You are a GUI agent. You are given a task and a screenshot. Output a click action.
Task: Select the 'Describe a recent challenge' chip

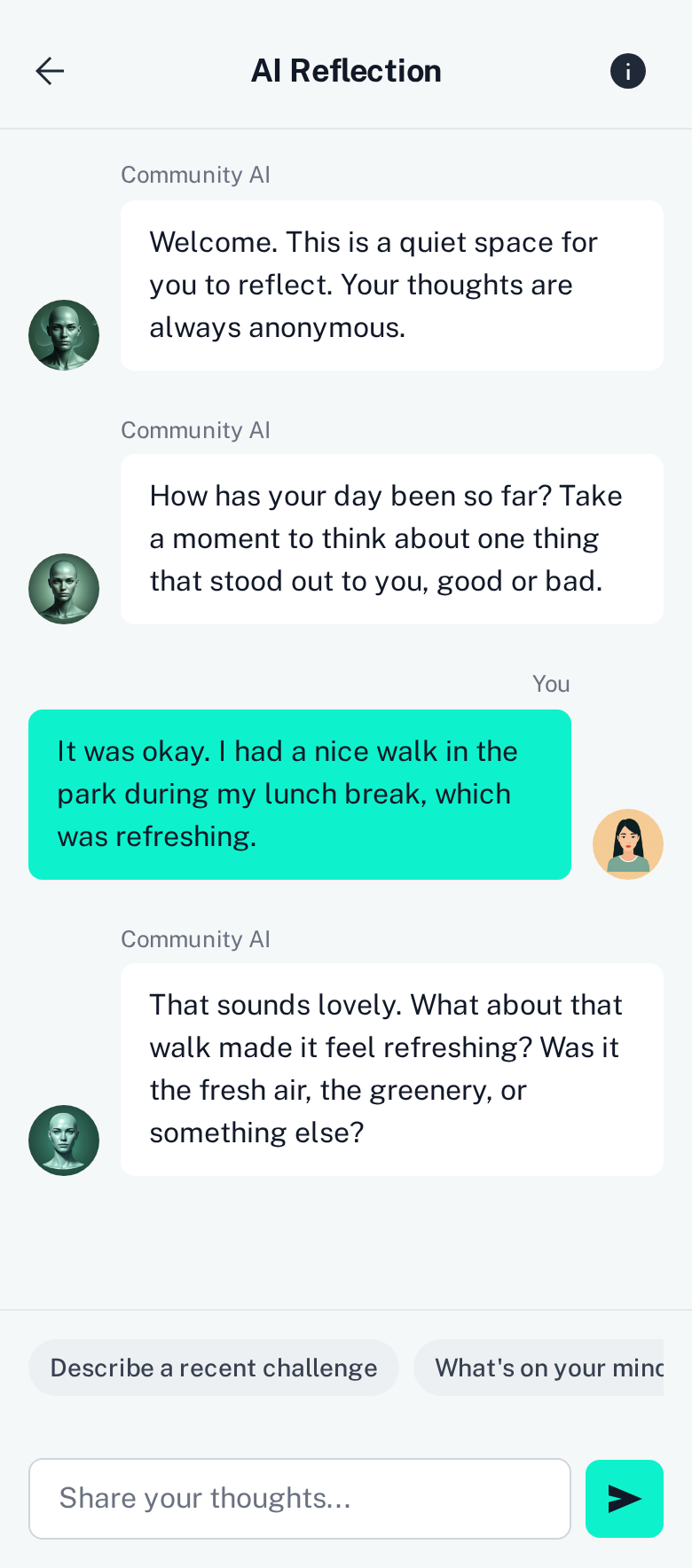coord(214,1368)
